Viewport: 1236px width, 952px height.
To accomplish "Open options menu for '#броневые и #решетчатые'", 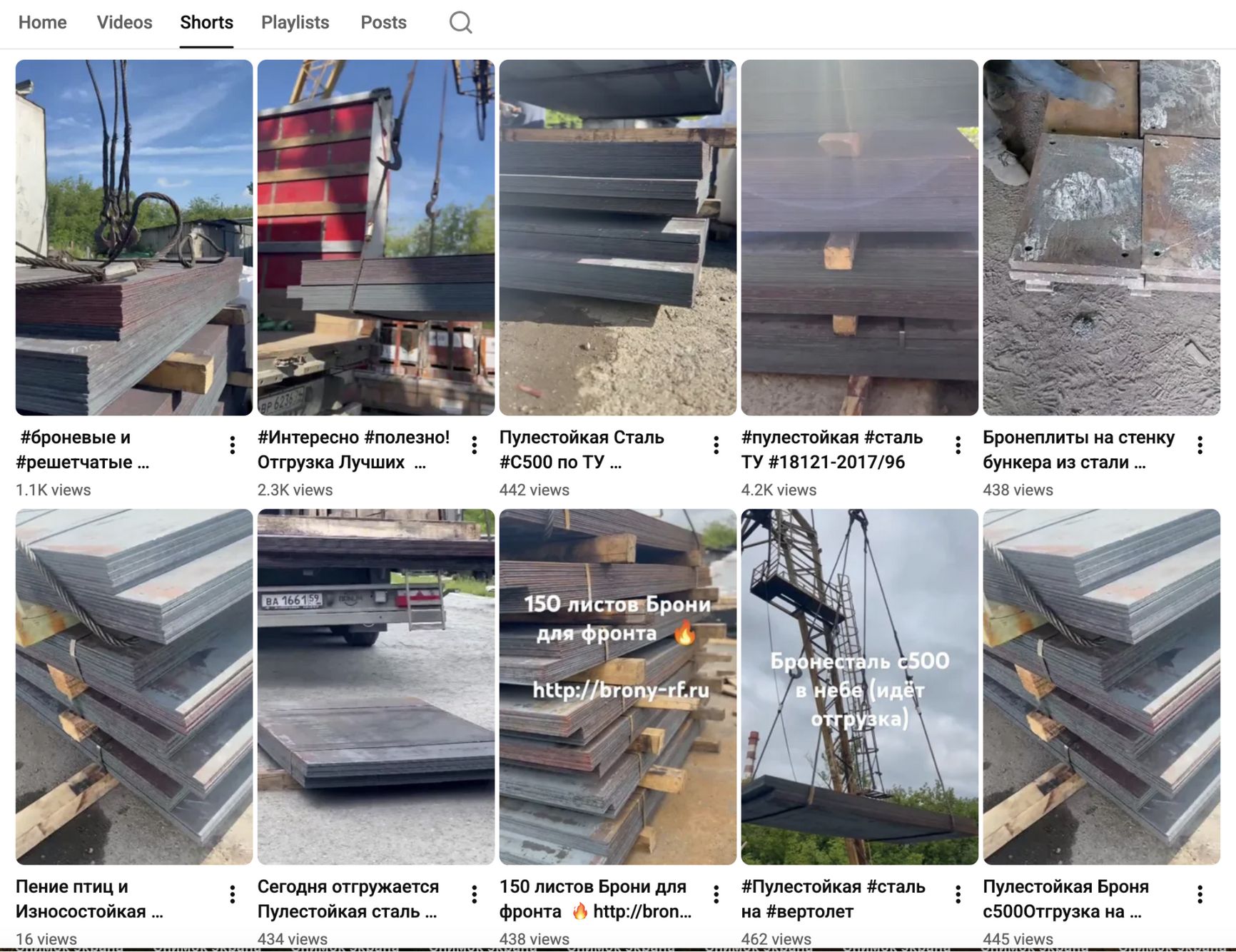I will point(233,445).
